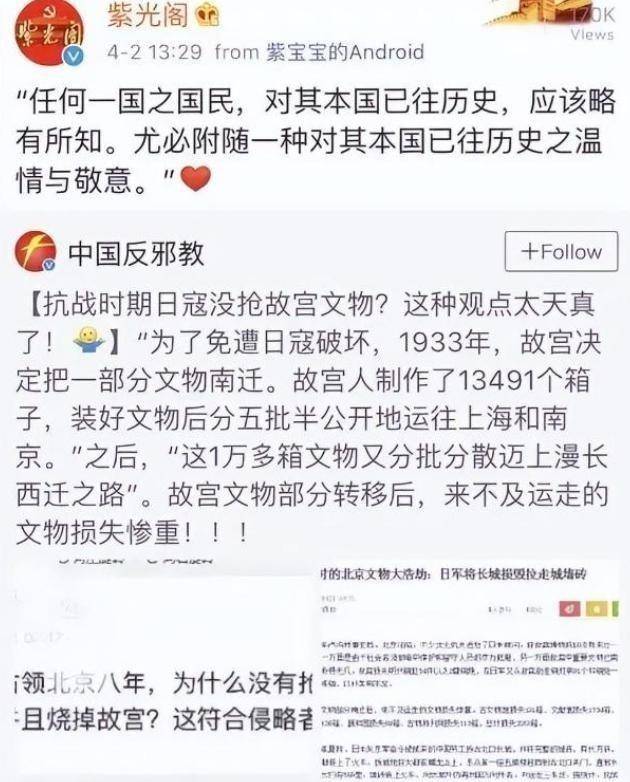Viewport: 630px width, 782px height.
Task: Open 中国反邪教 profile avatar
Action: click(37, 252)
